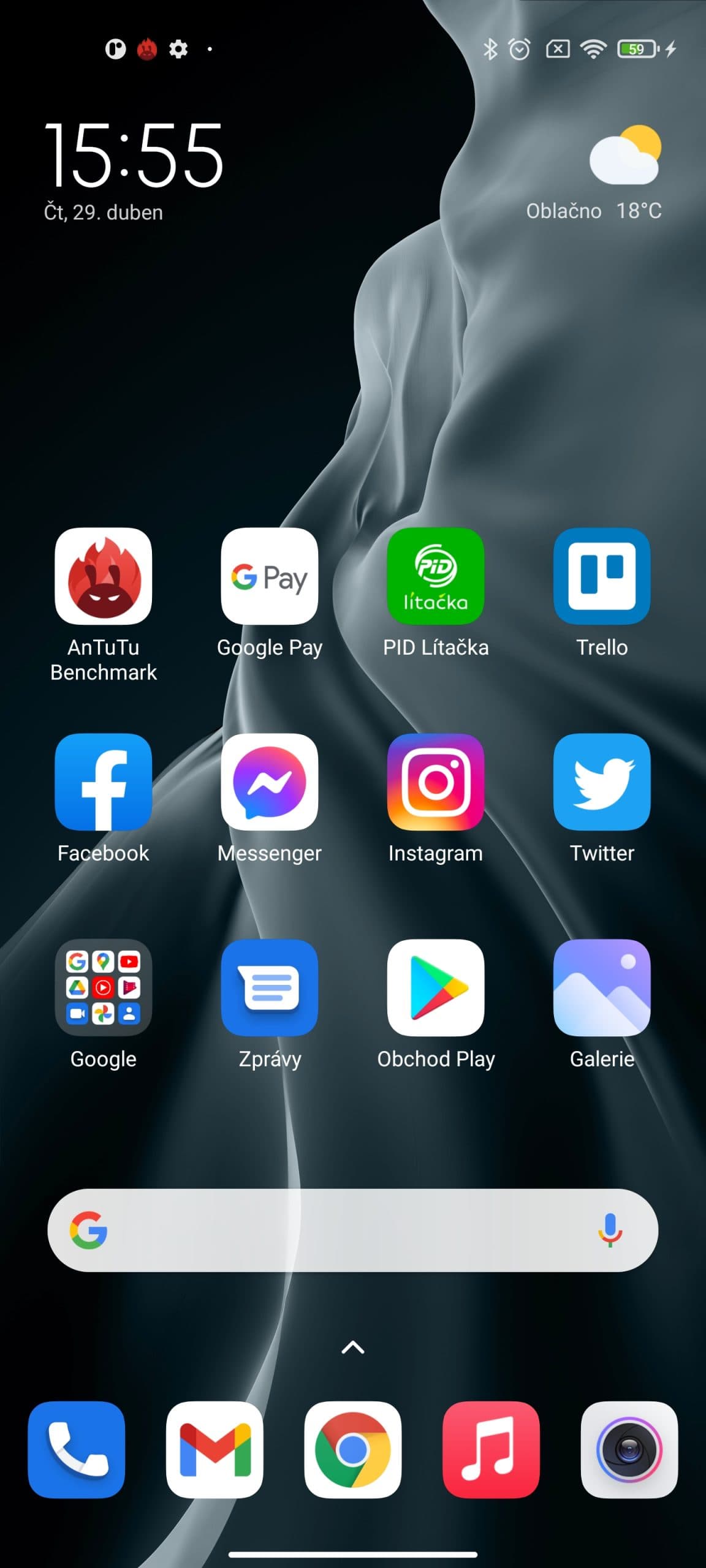Screen dimensions: 706x1568
Task: Open PID Lítačka app
Action: point(436,576)
